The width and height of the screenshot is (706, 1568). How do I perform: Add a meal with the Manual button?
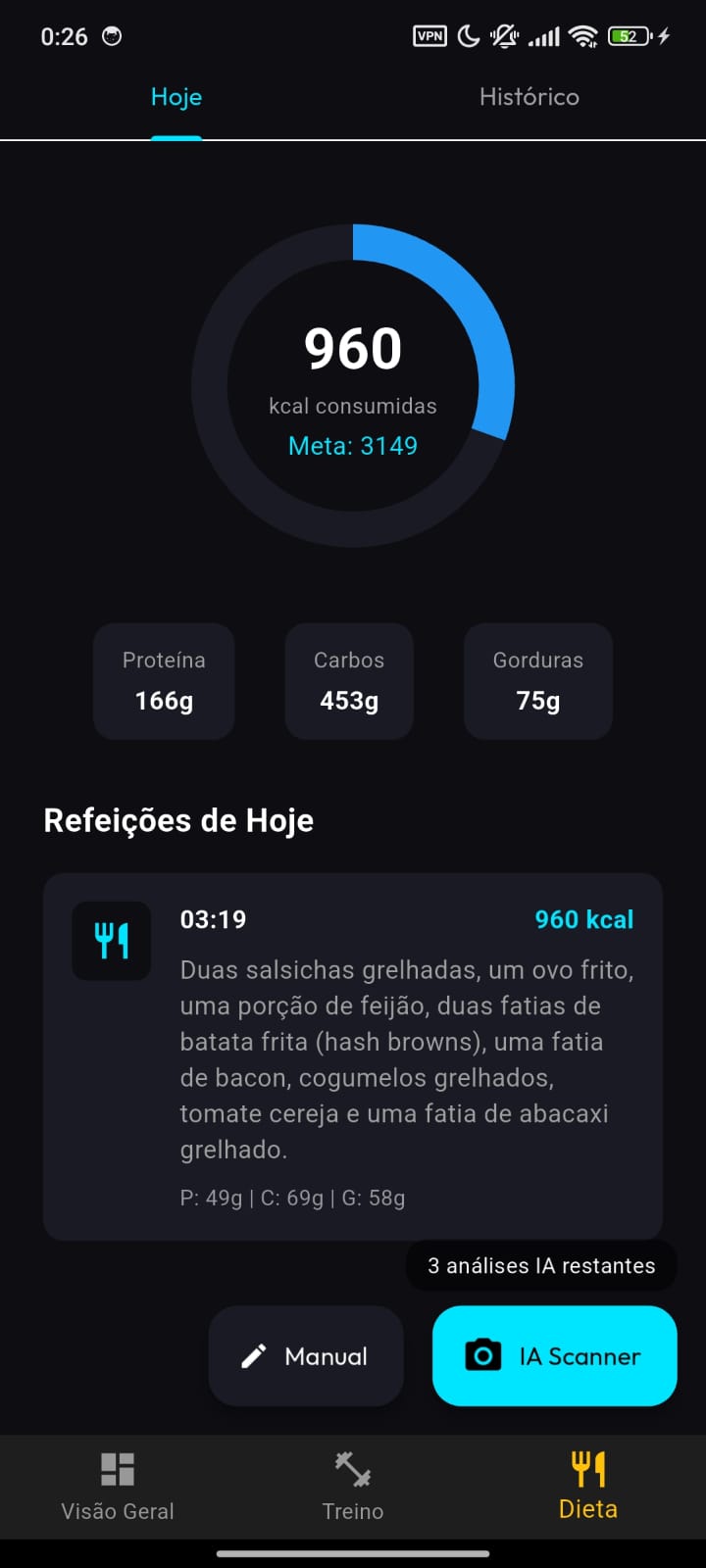306,1356
